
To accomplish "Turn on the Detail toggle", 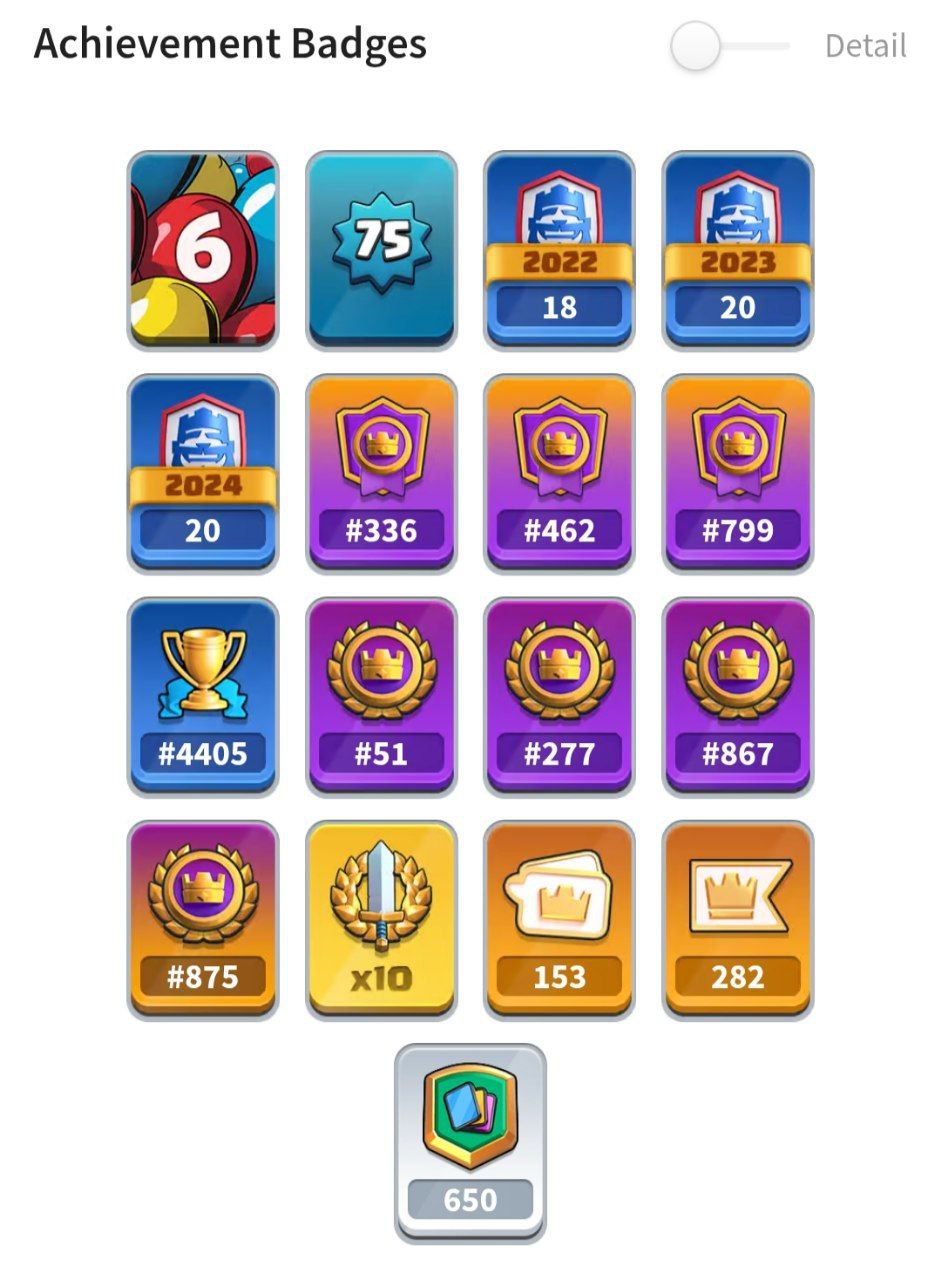I will click(x=728, y=47).
